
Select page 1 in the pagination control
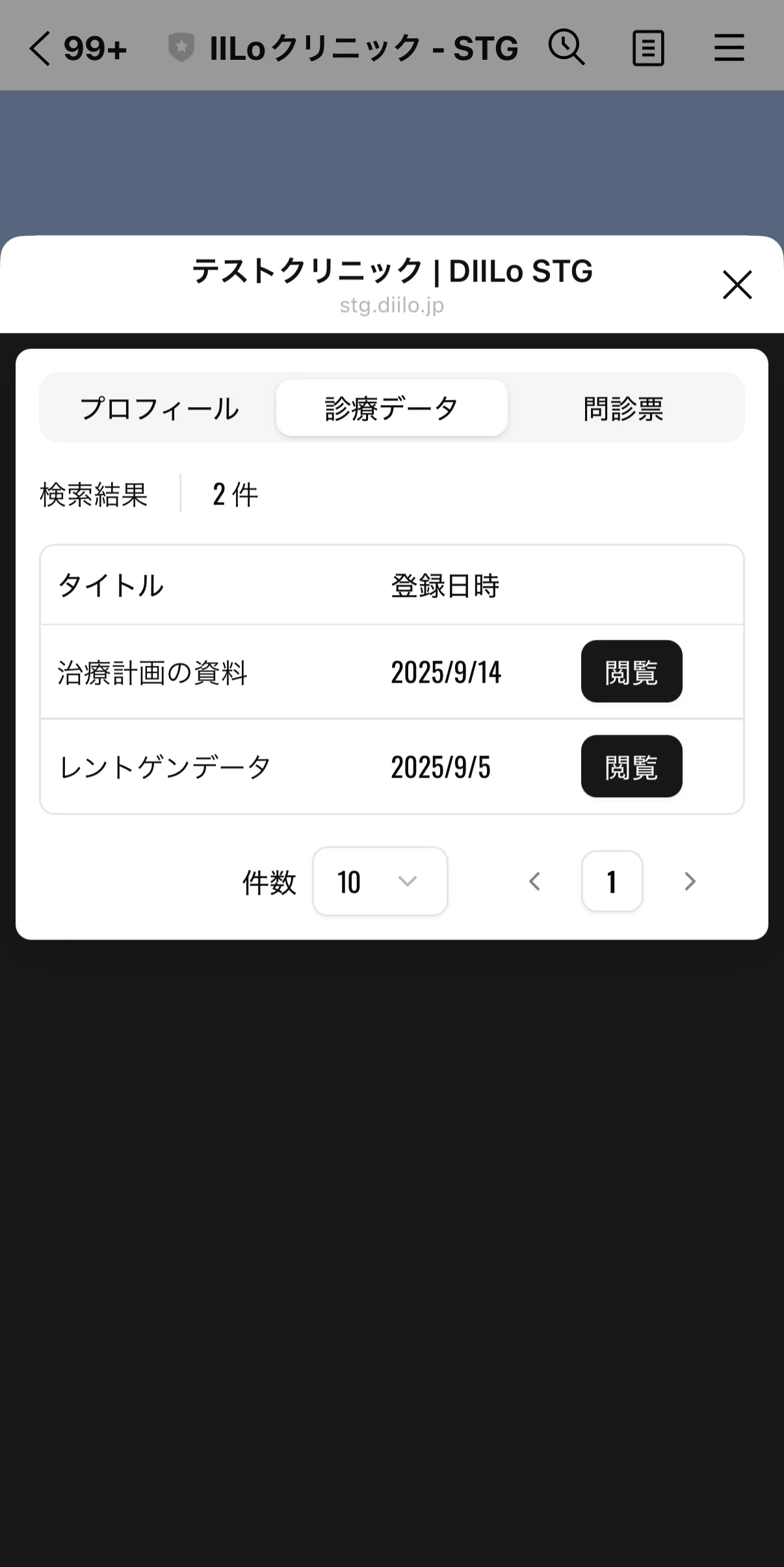pyautogui.click(x=612, y=881)
